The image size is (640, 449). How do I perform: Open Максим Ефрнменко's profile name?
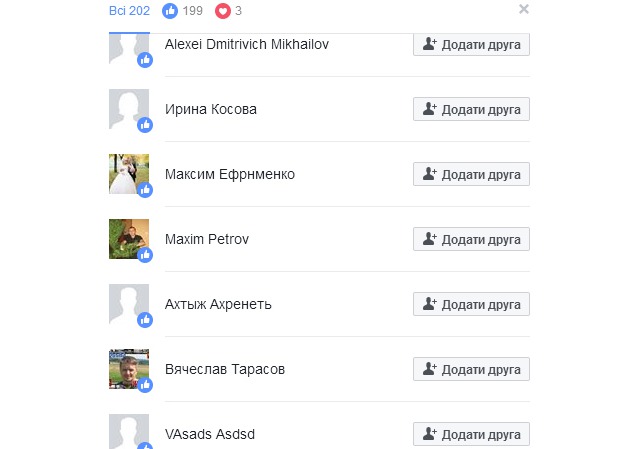[x=229, y=174]
